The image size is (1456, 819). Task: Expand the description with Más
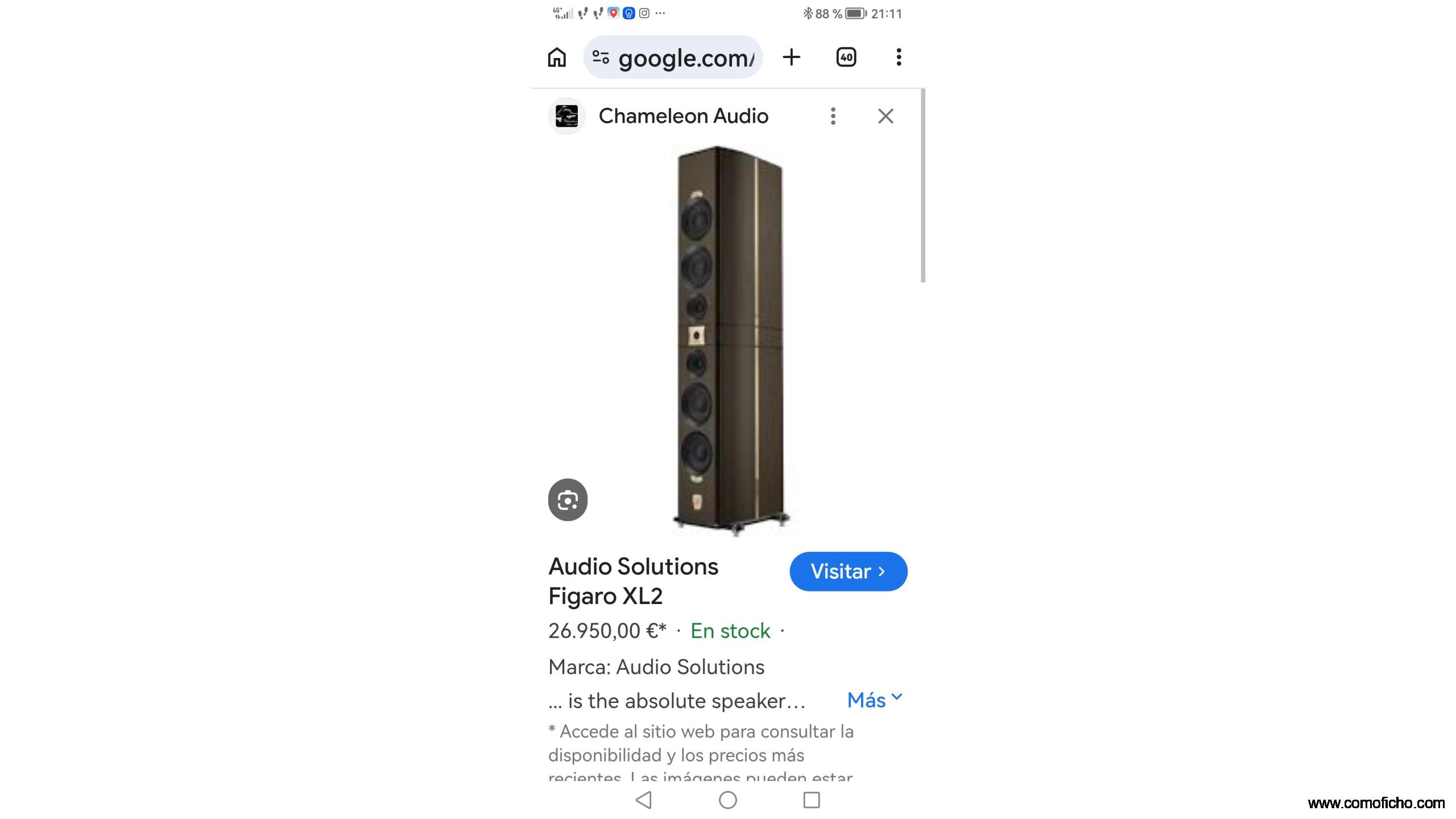click(874, 700)
